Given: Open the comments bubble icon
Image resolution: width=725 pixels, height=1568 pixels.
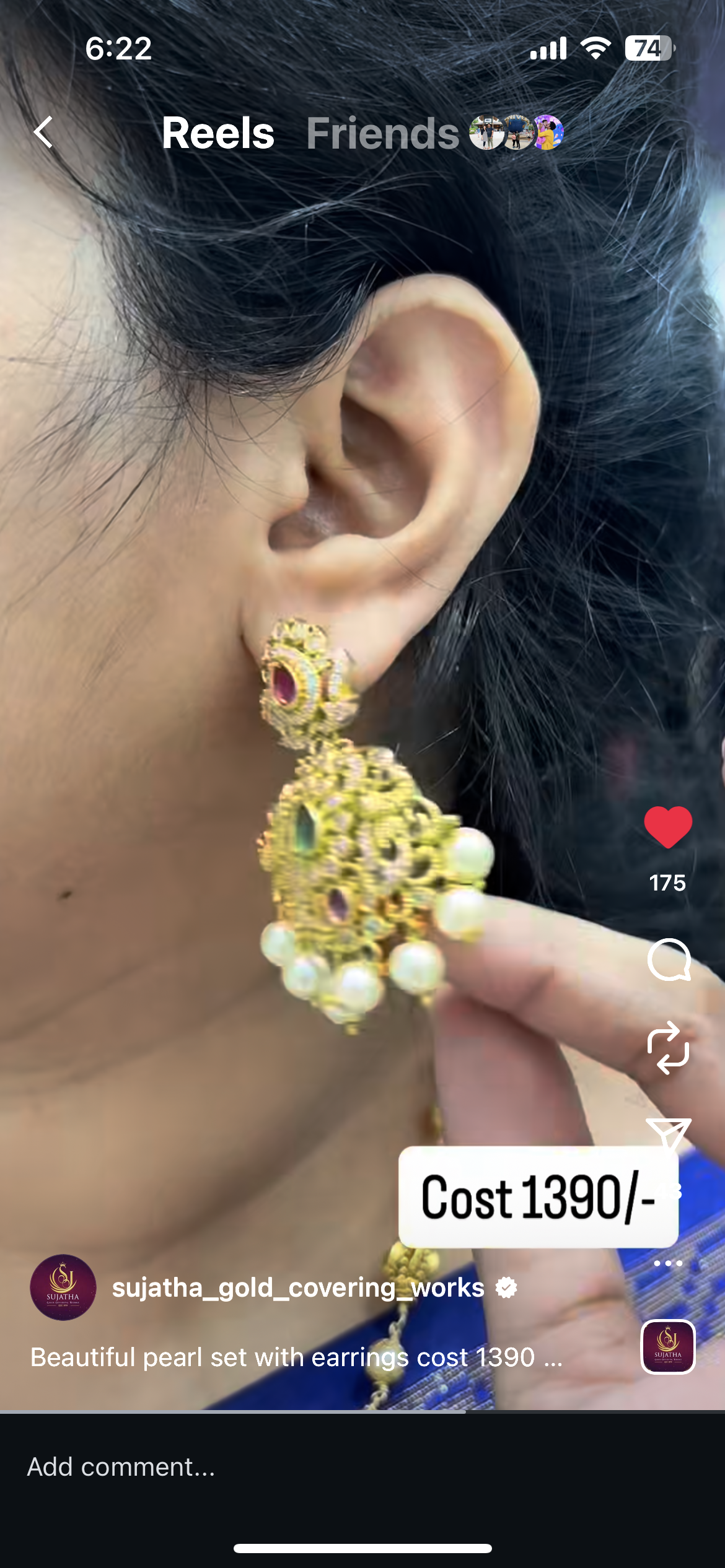Looking at the screenshot, I should click(668, 960).
